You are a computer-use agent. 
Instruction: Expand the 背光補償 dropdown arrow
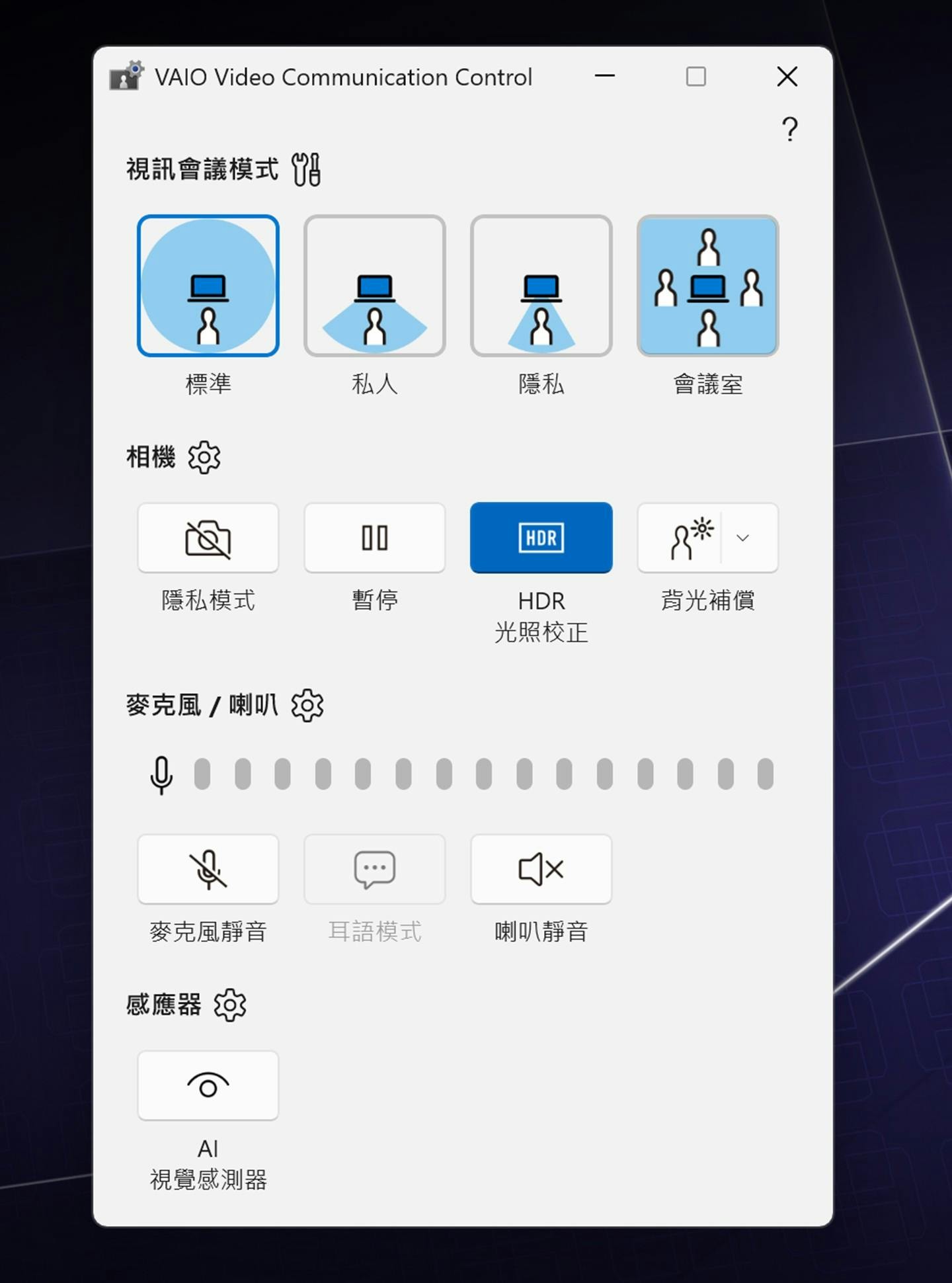point(743,538)
